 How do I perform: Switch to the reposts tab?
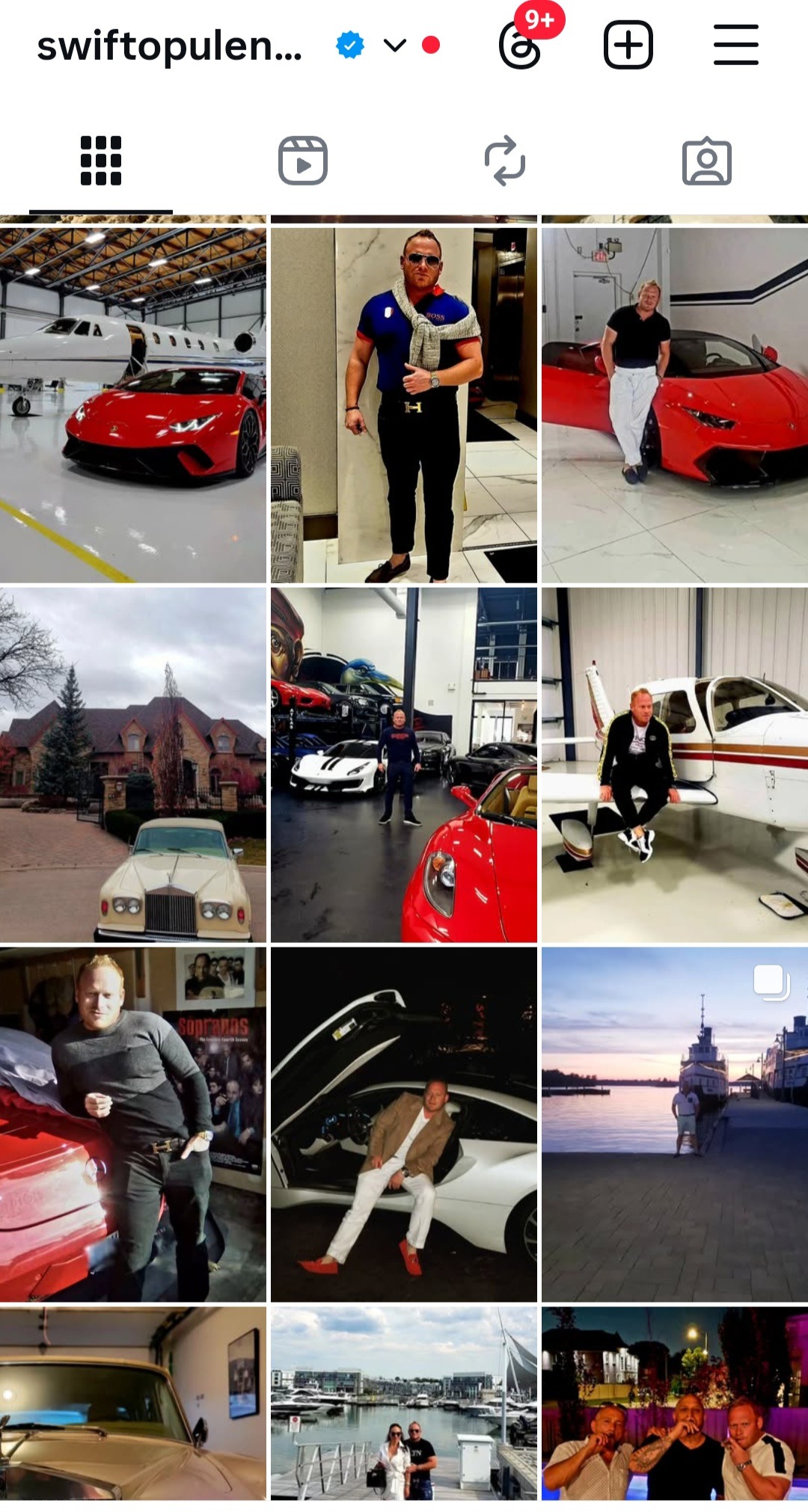(x=505, y=161)
